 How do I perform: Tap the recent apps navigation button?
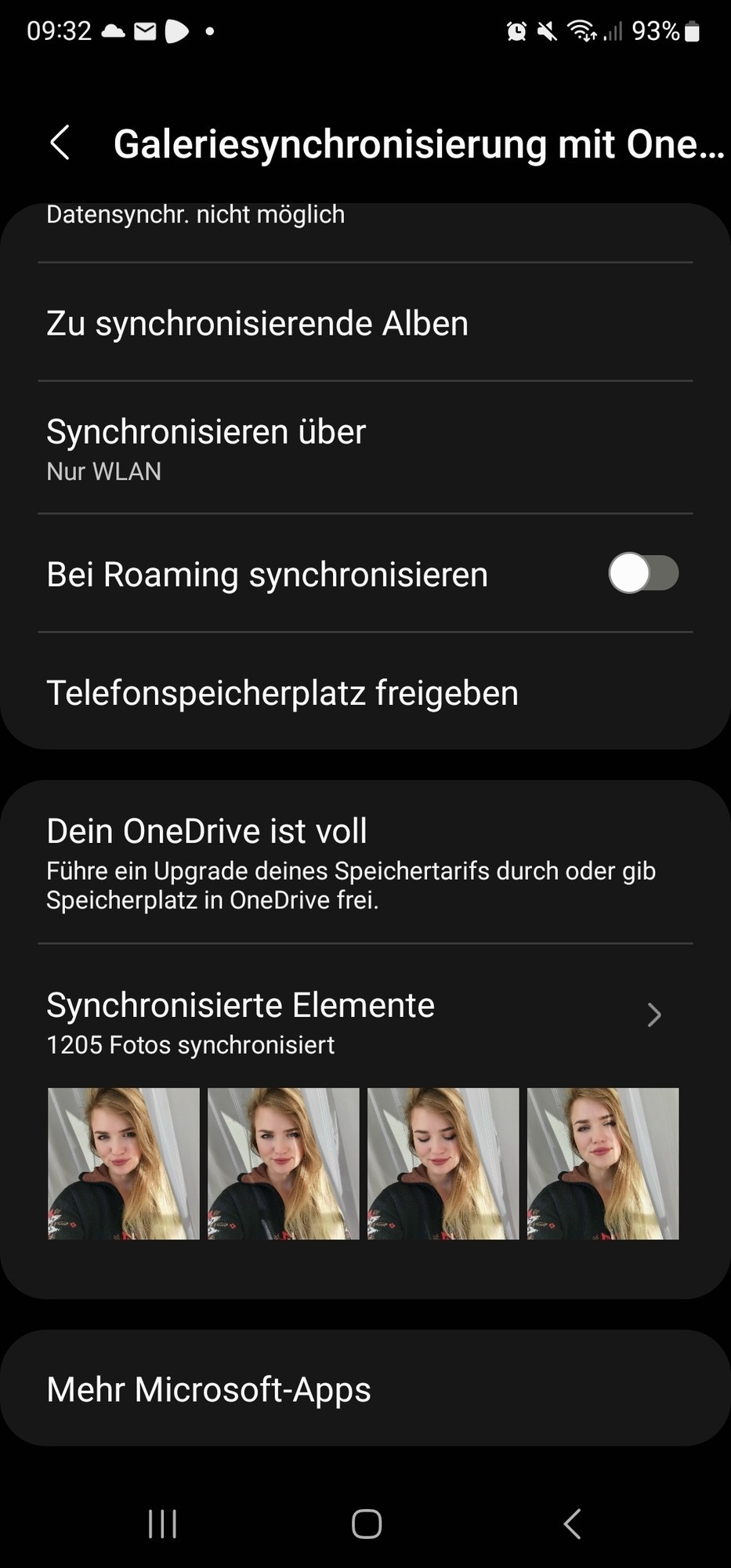click(161, 1524)
